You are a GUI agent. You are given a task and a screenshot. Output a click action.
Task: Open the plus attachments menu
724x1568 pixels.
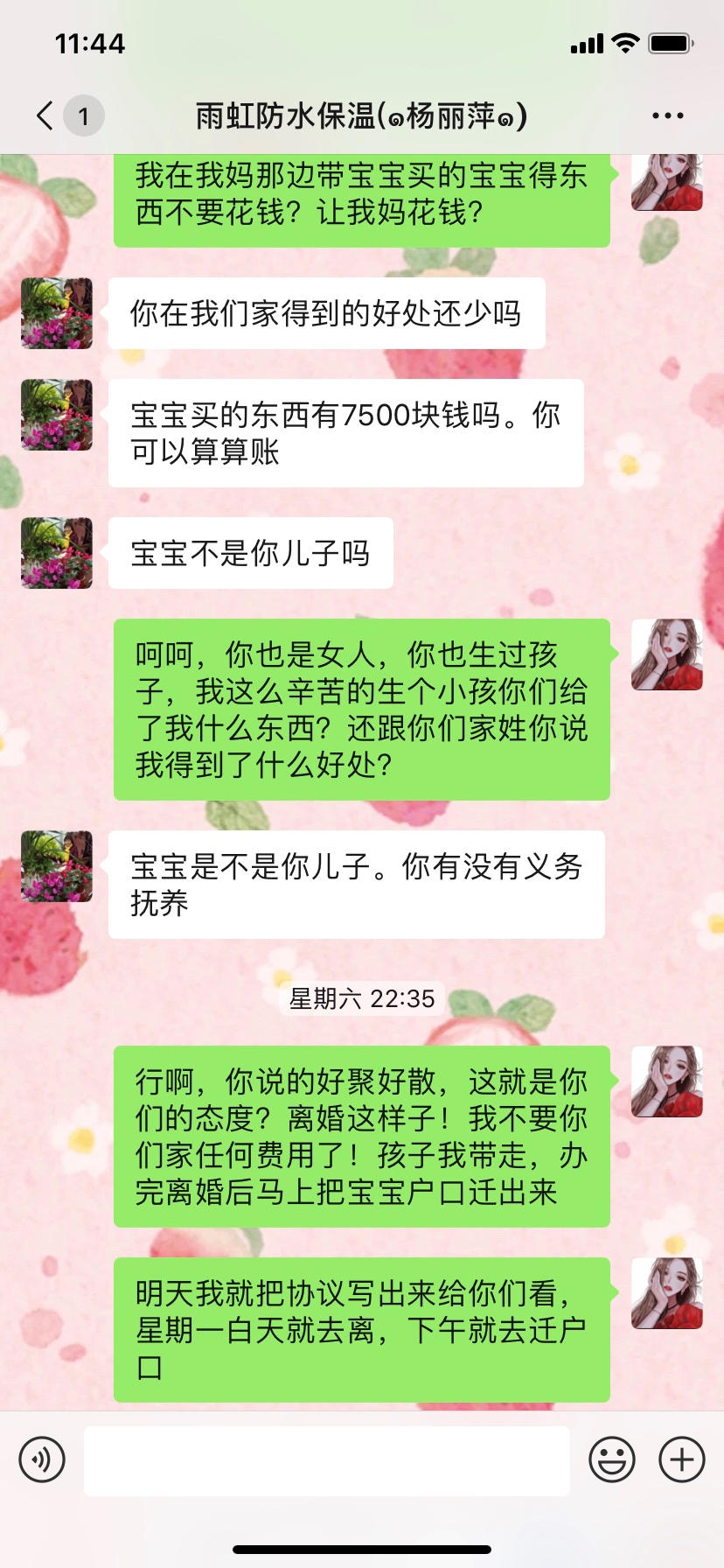pyautogui.click(x=682, y=1459)
